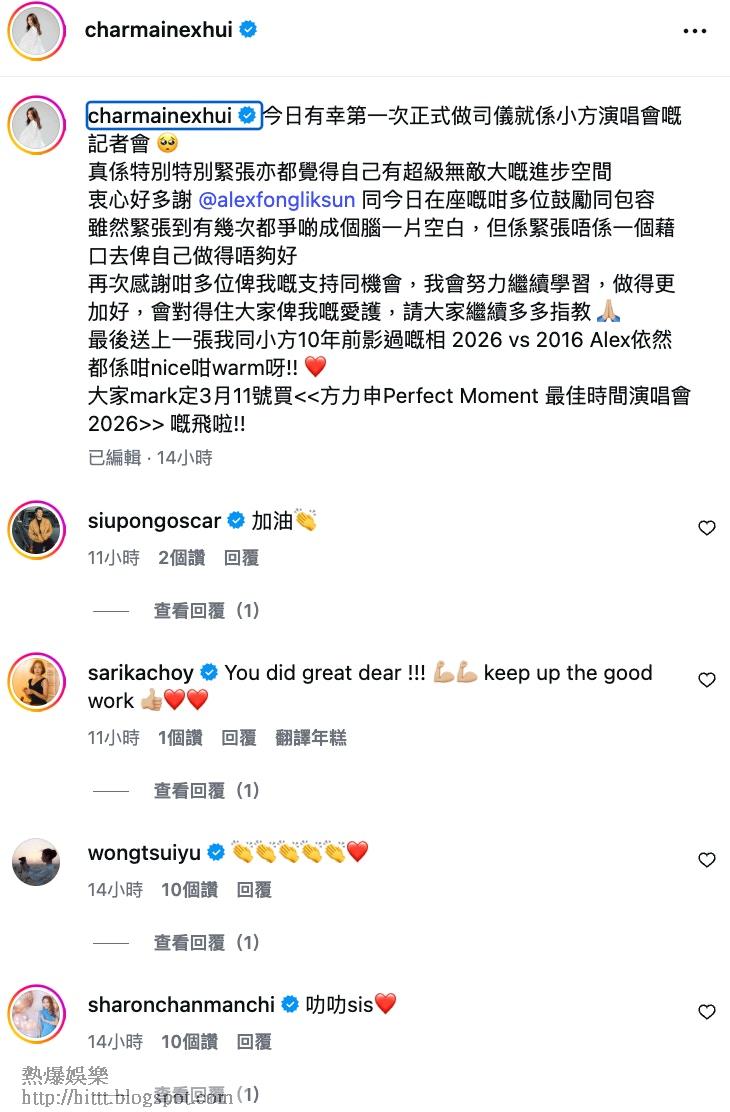Like sharonchanmanchi's comment

pos(707,1012)
